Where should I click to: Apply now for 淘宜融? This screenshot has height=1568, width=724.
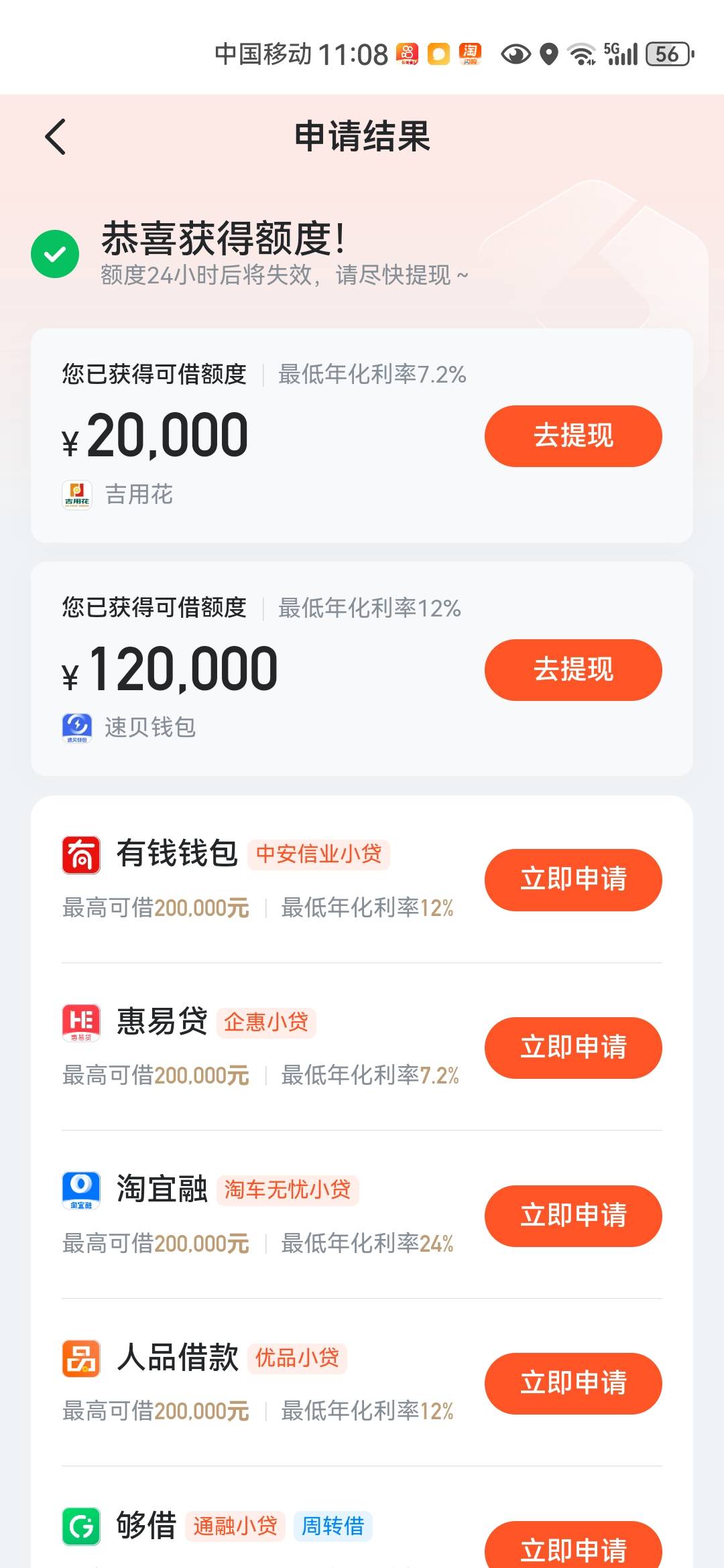point(573,1216)
